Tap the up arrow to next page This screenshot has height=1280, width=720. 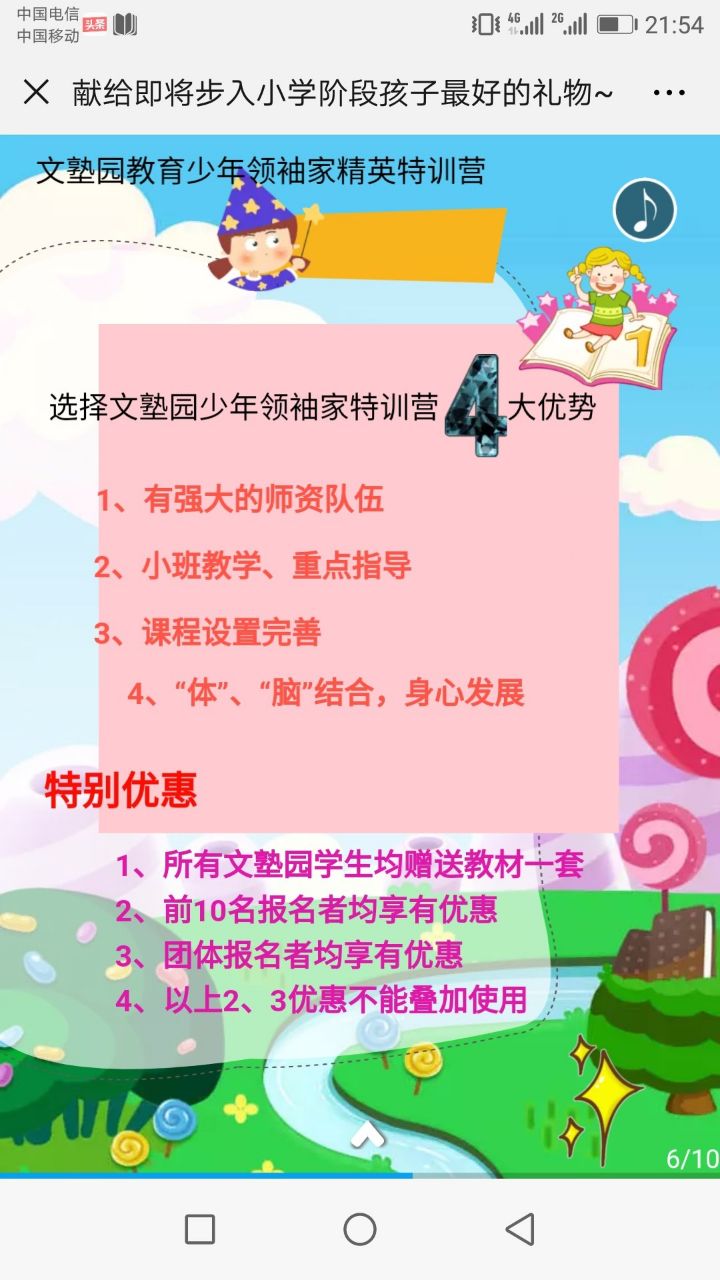tap(366, 1134)
